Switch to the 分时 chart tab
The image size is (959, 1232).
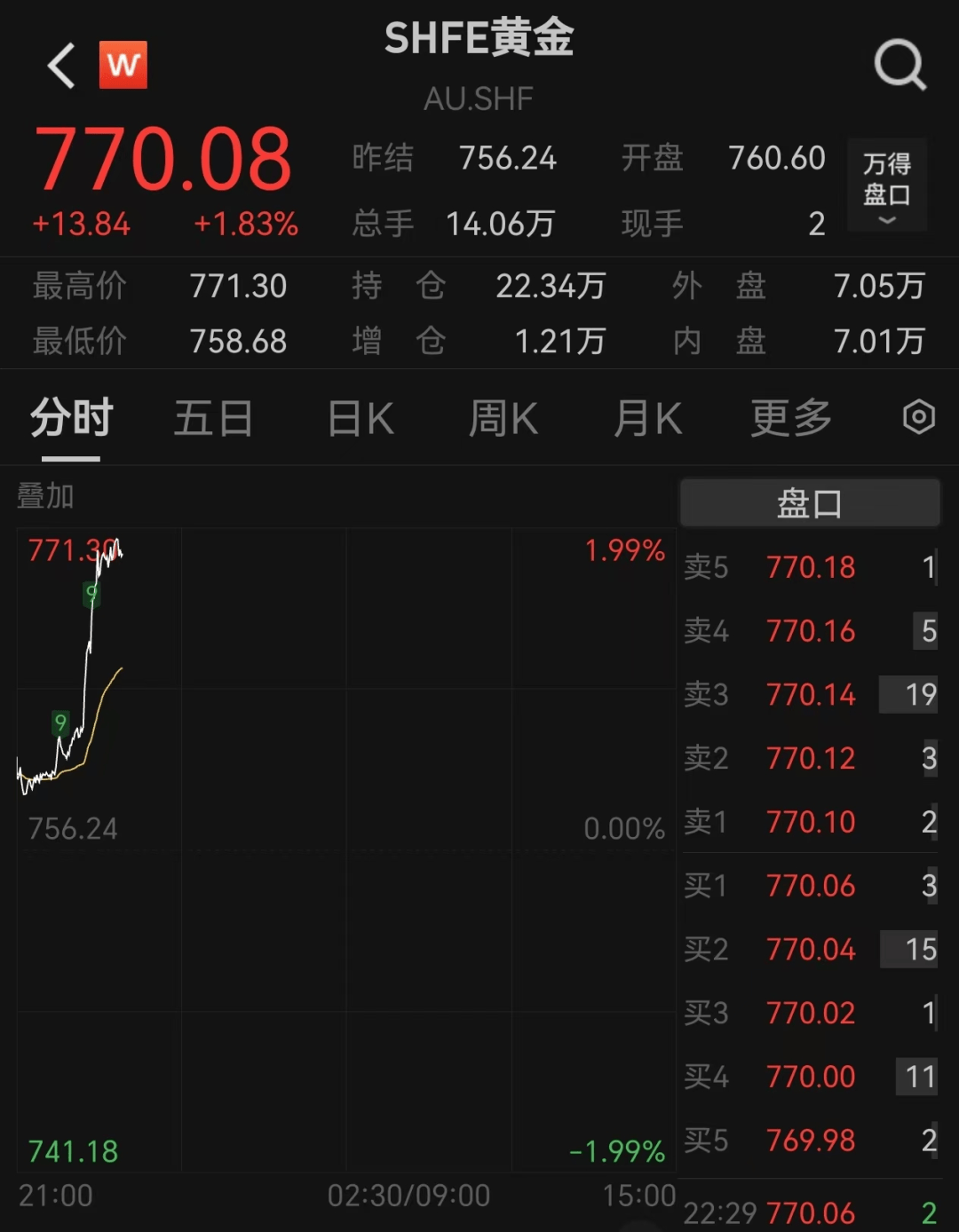71,418
